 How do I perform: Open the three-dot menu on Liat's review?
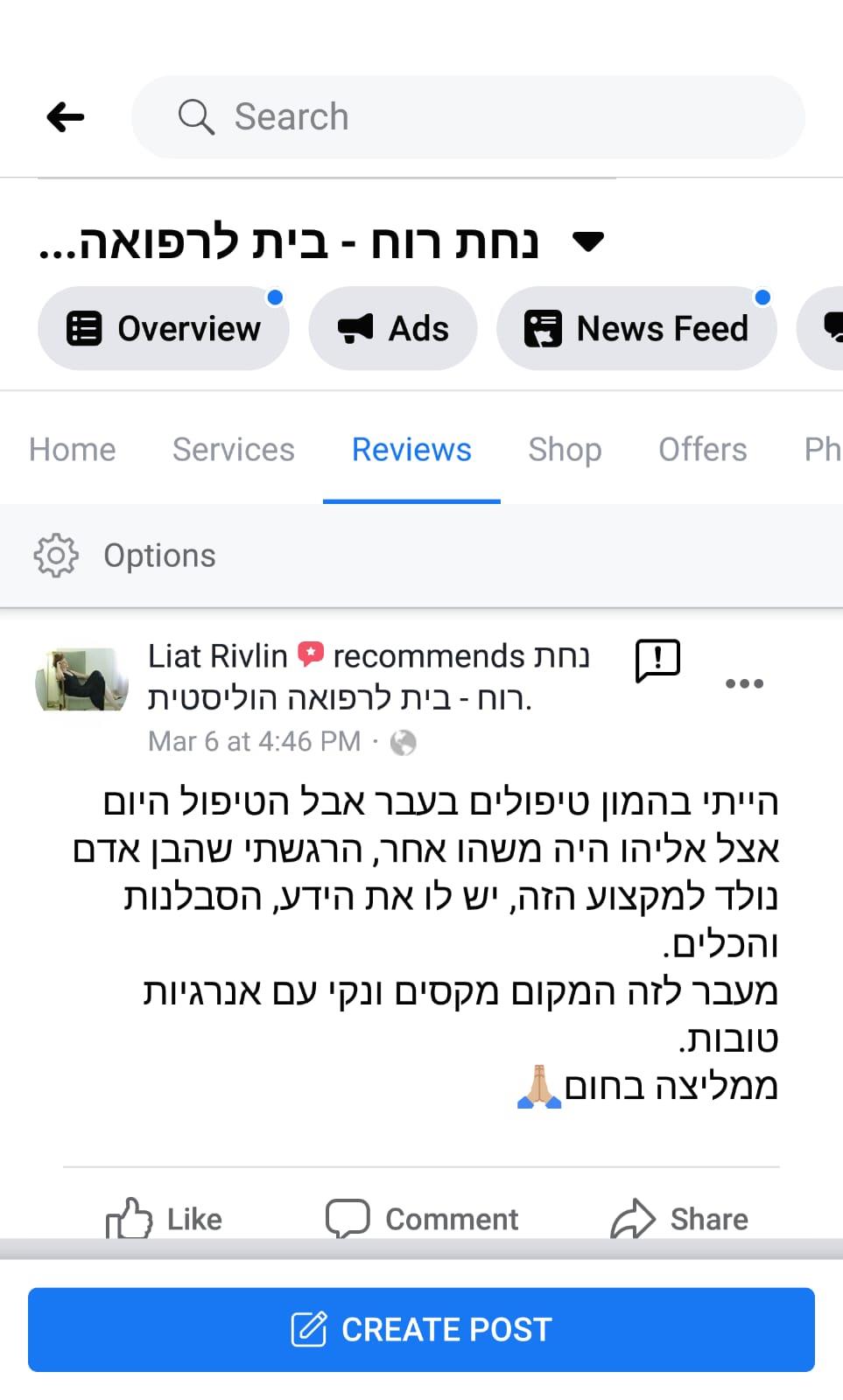point(744,683)
